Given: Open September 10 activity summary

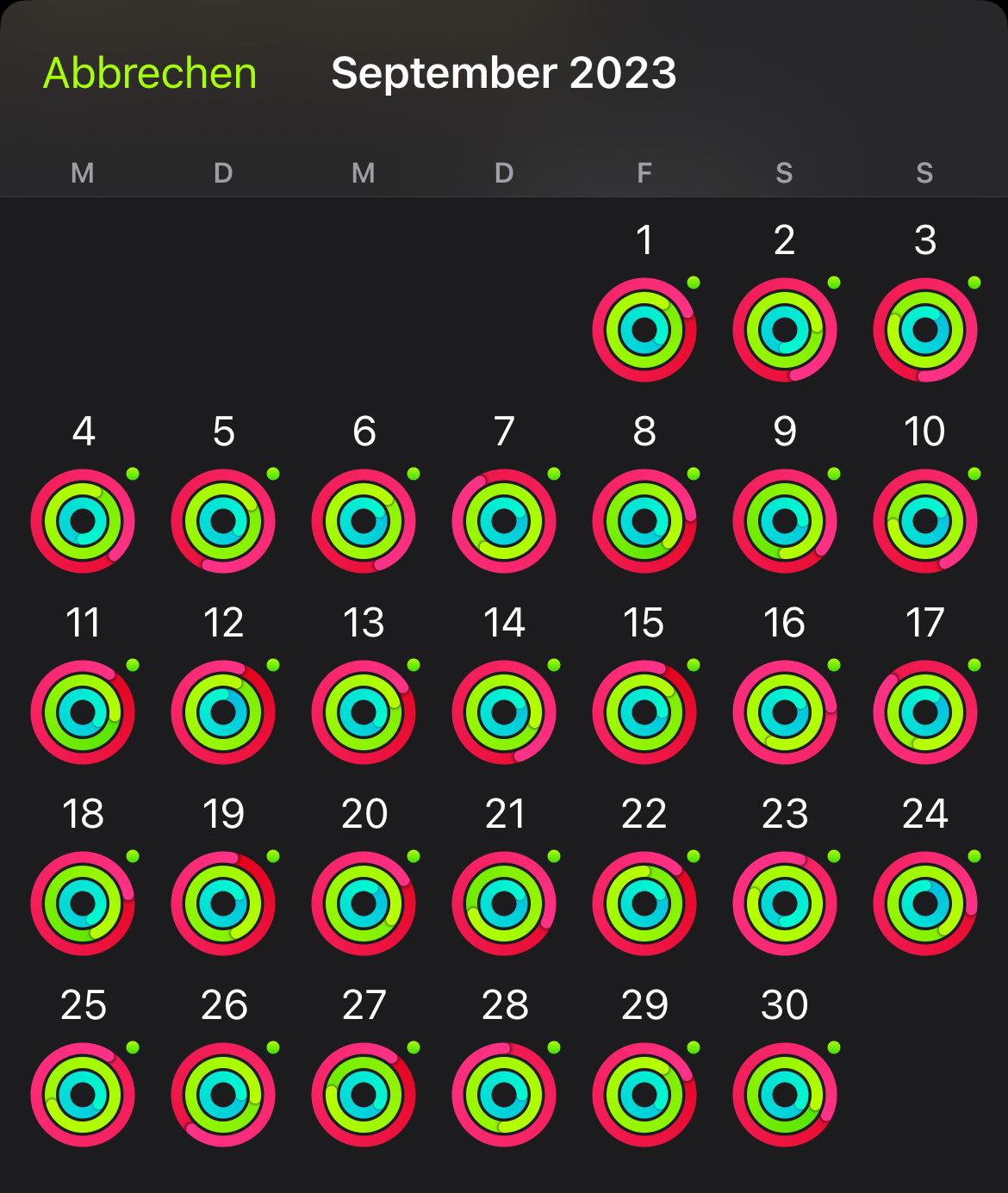Looking at the screenshot, I should 925,521.
